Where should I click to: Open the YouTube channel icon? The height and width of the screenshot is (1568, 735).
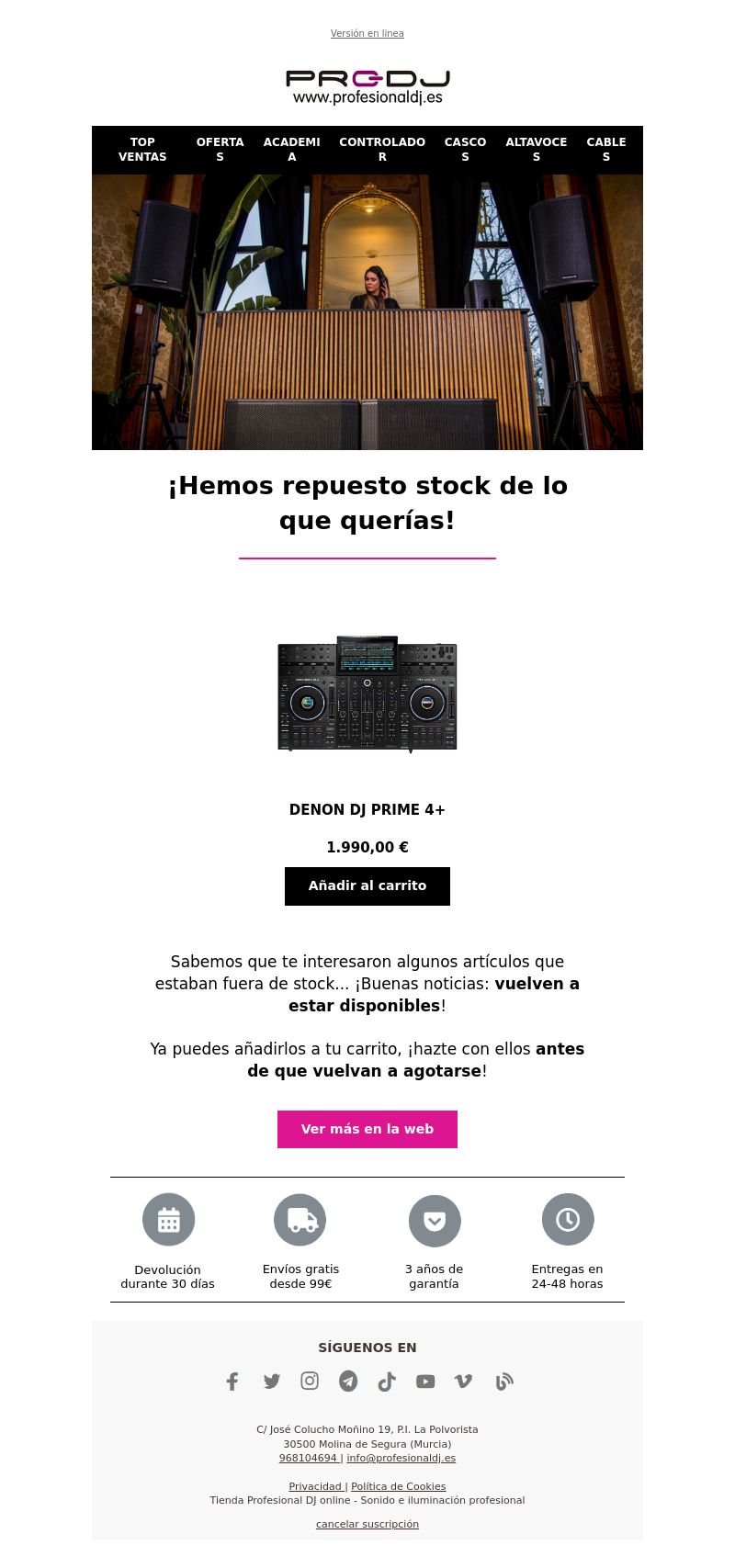click(425, 1382)
